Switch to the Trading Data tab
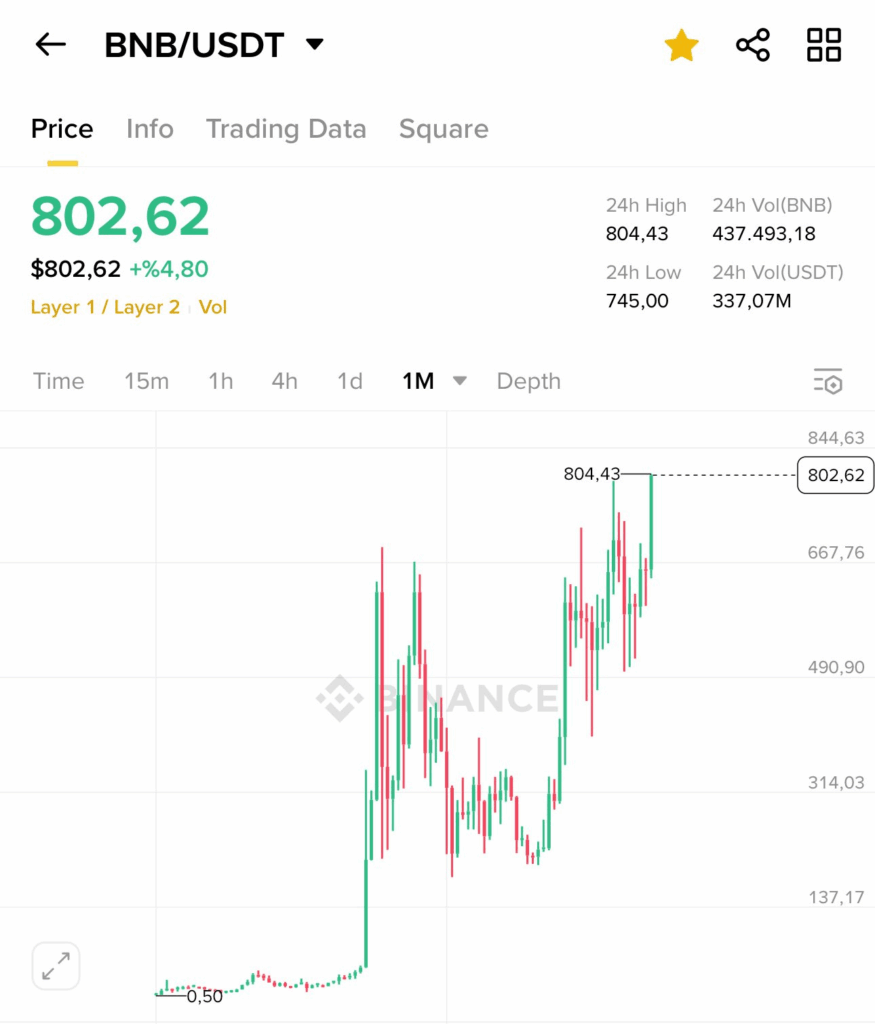The width and height of the screenshot is (875, 1024). [286, 129]
